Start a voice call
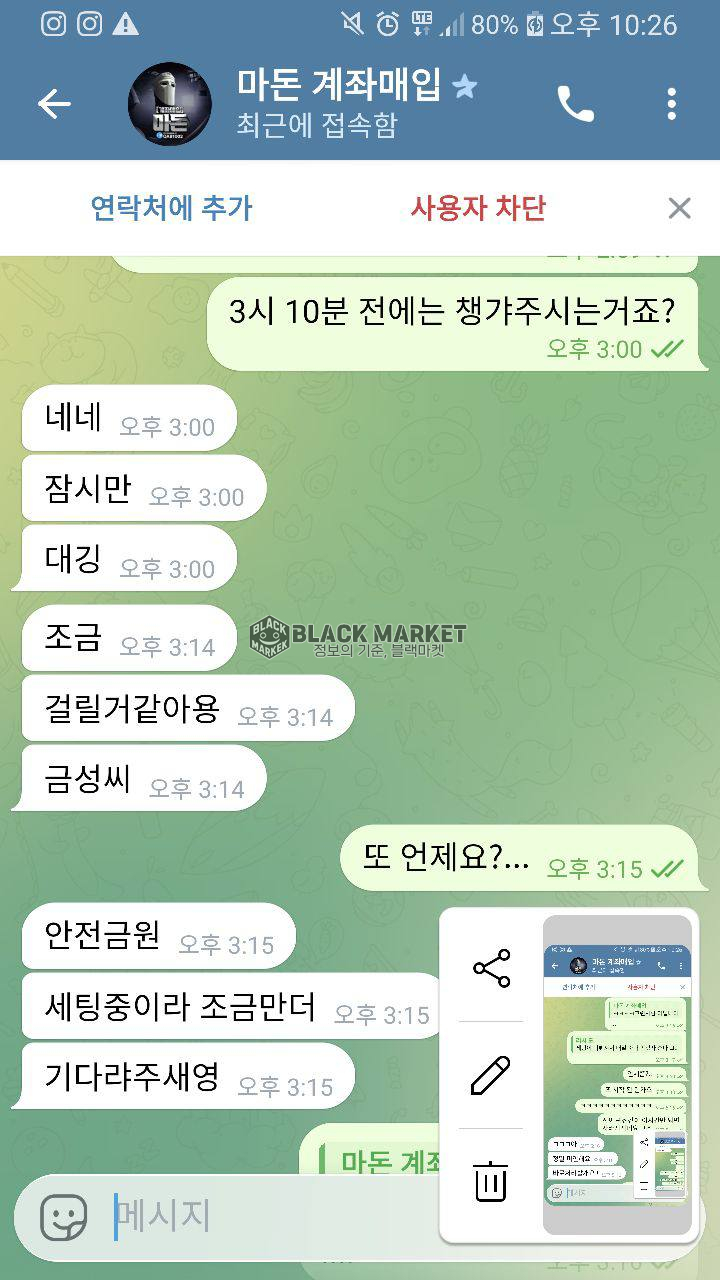 575,104
